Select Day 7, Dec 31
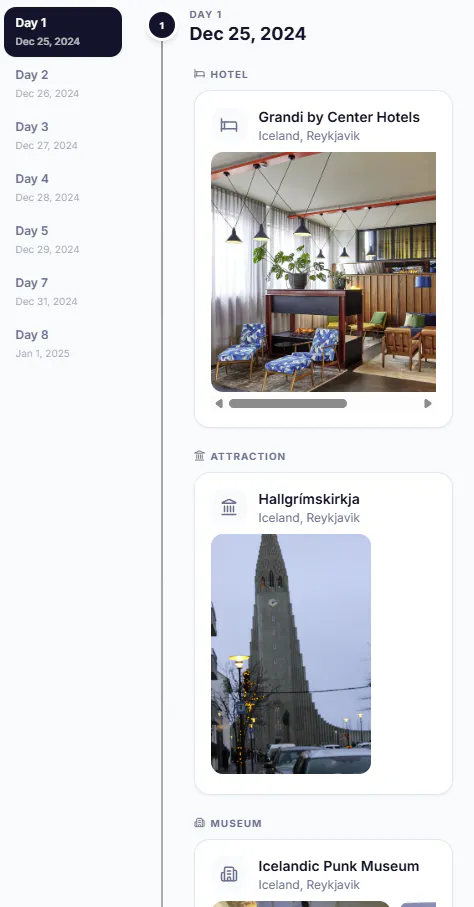Viewport: 474px width, 907px height. click(63, 292)
